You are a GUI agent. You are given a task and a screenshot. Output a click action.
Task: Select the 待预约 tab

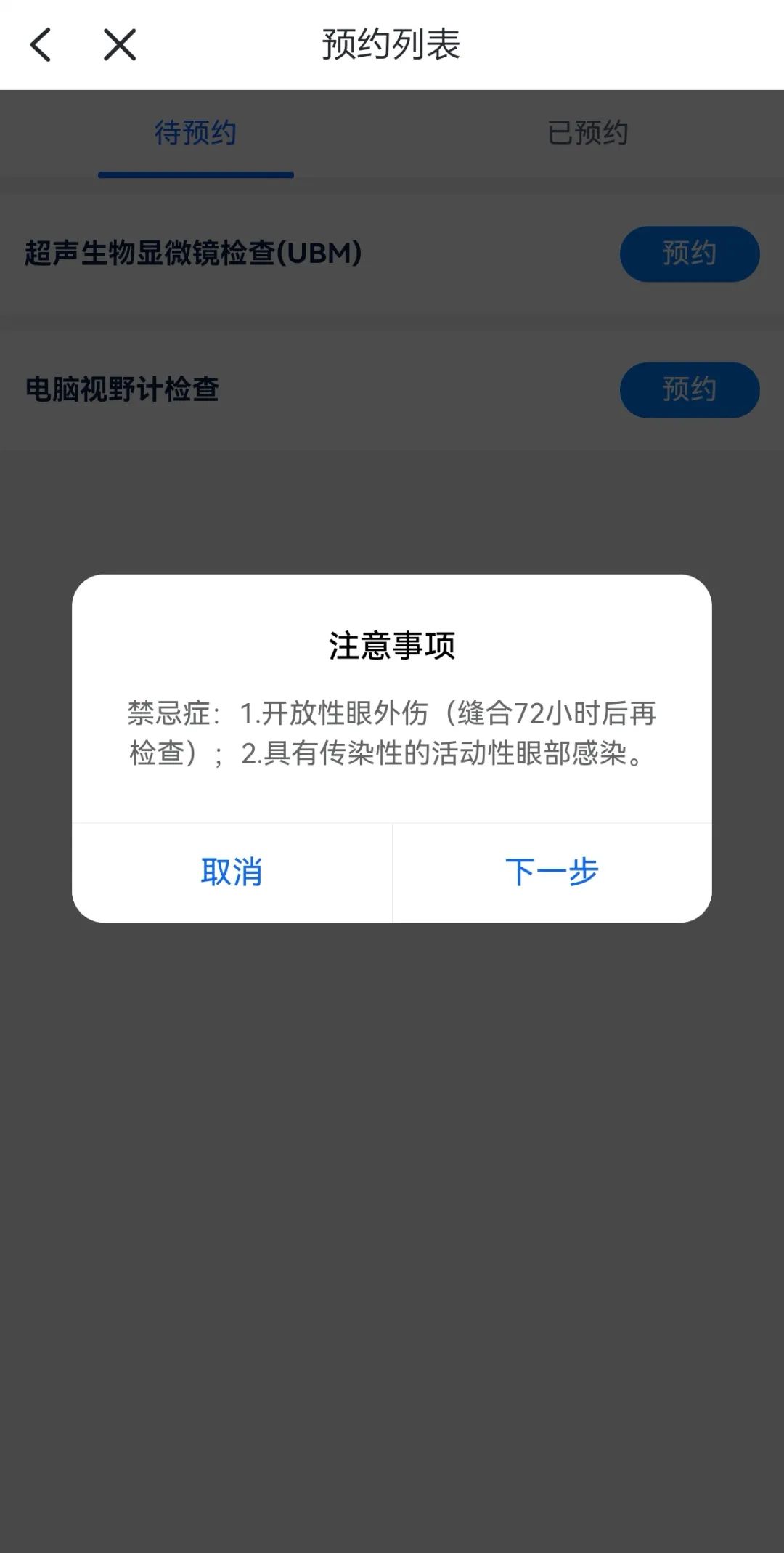(195, 133)
